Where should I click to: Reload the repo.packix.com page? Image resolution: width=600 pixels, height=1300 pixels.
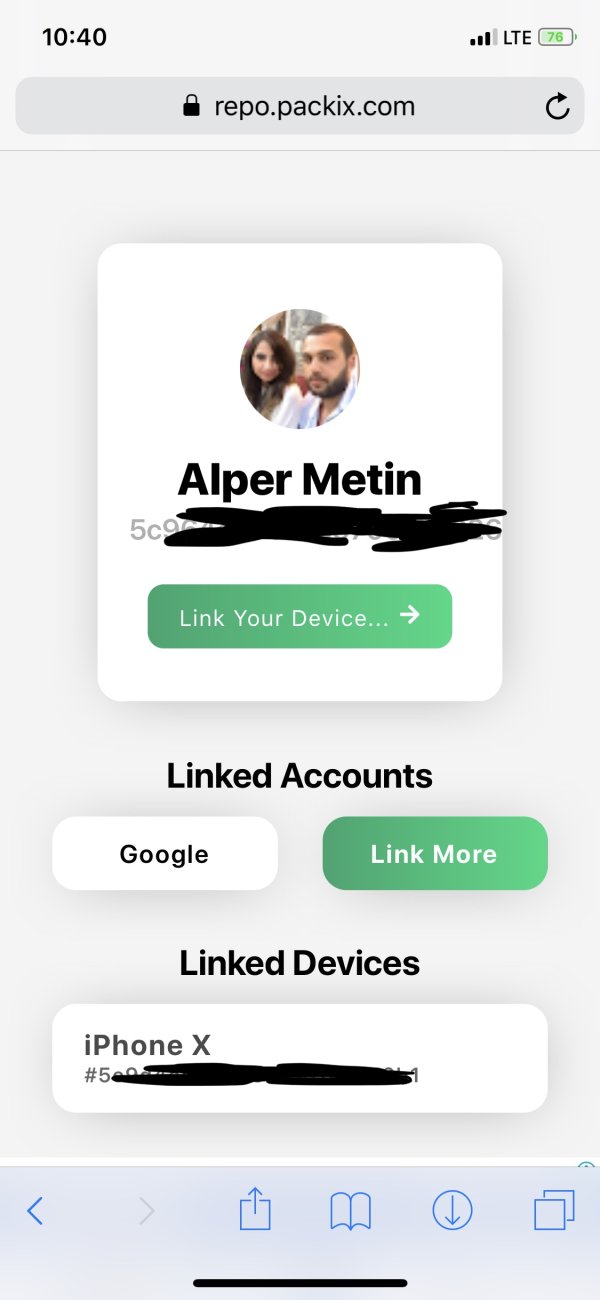(558, 106)
